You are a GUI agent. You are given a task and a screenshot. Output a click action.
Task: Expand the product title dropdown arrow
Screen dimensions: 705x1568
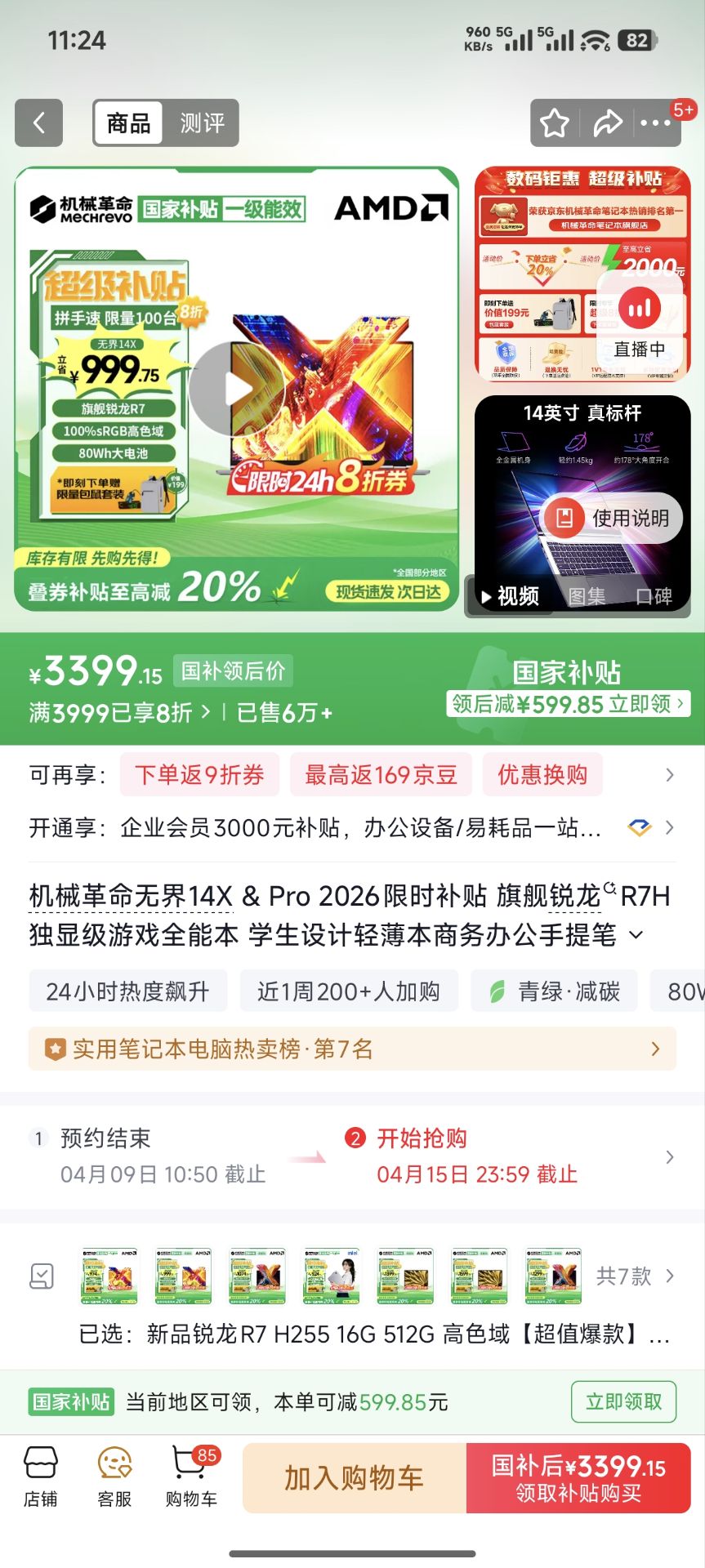[636, 935]
